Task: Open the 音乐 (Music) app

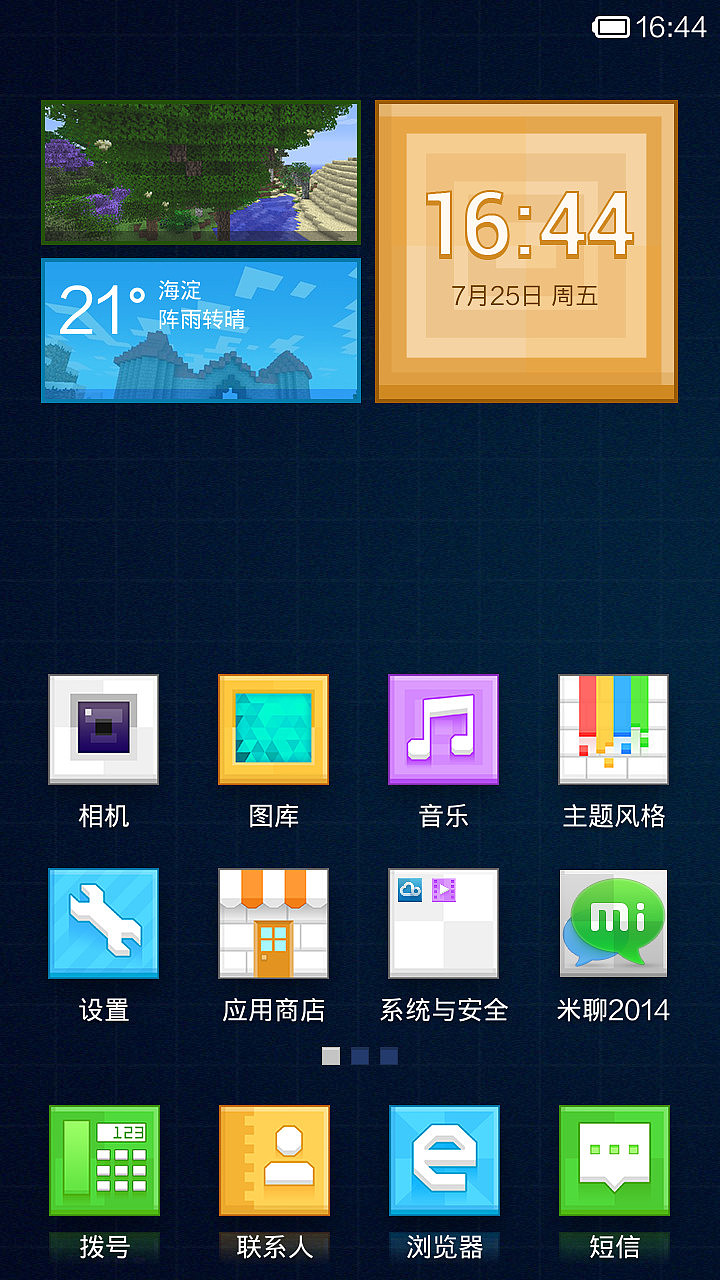Action: pyautogui.click(x=443, y=729)
